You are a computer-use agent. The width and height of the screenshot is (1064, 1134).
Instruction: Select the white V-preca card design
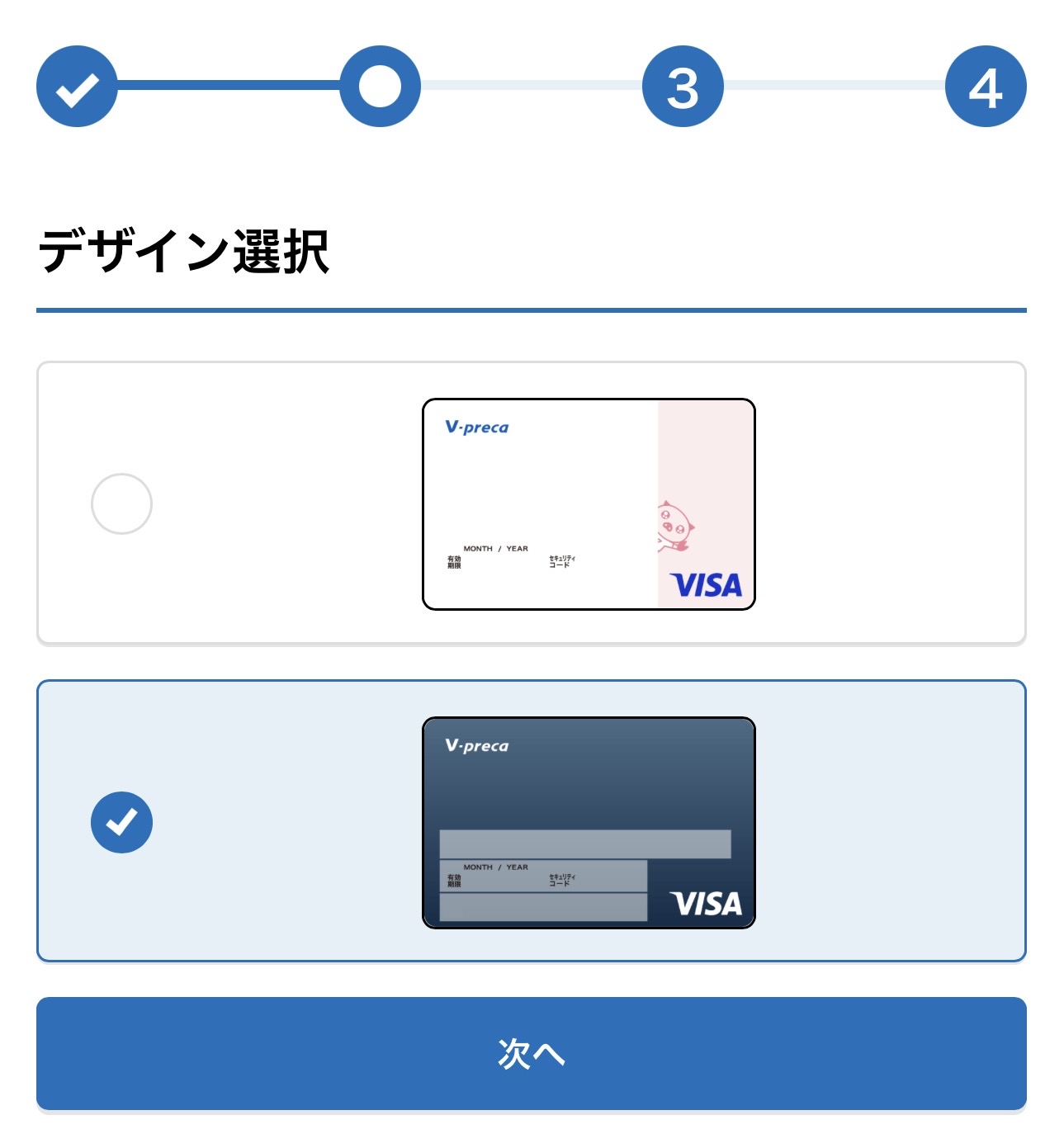121,503
